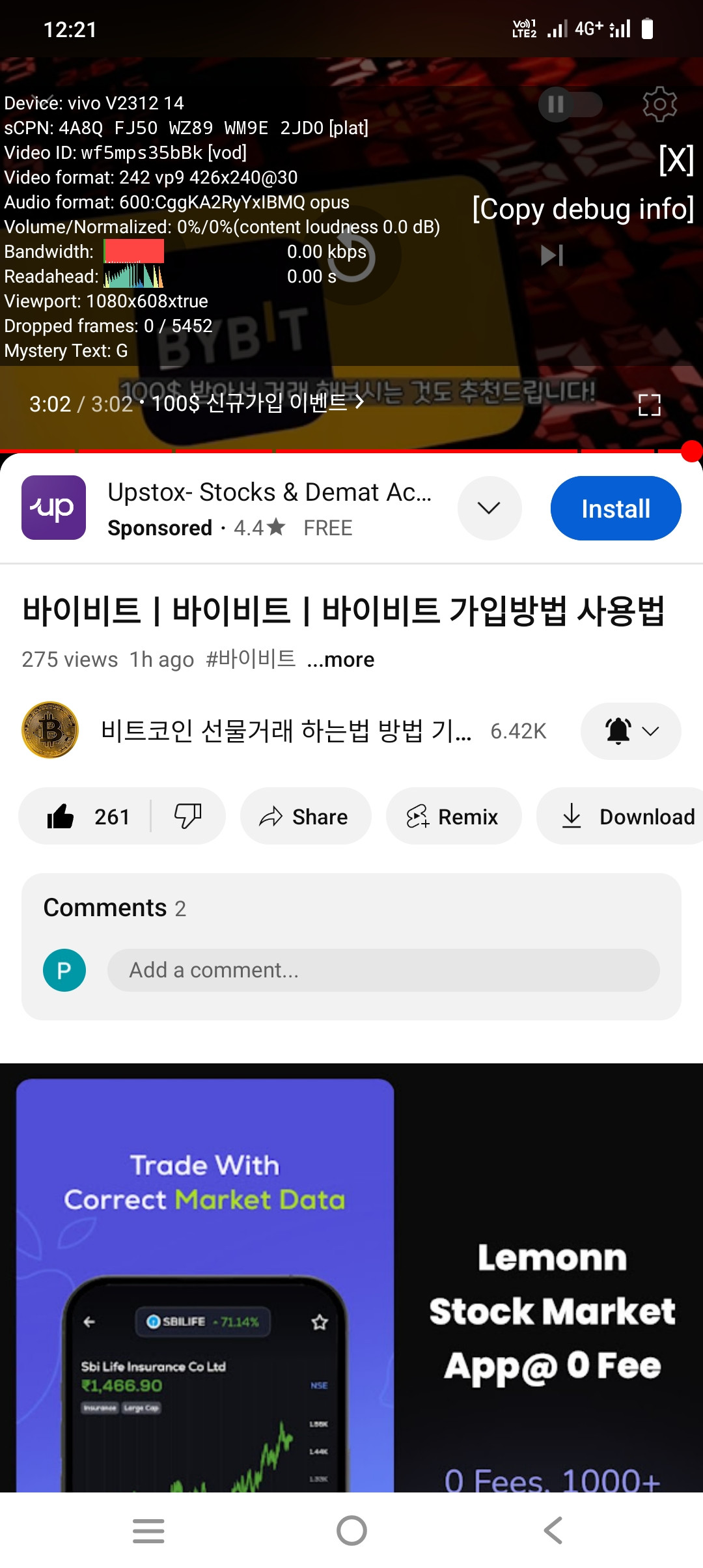Screen dimensions: 703x1568
Task: Open the video settings gear
Action: [x=659, y=104]
